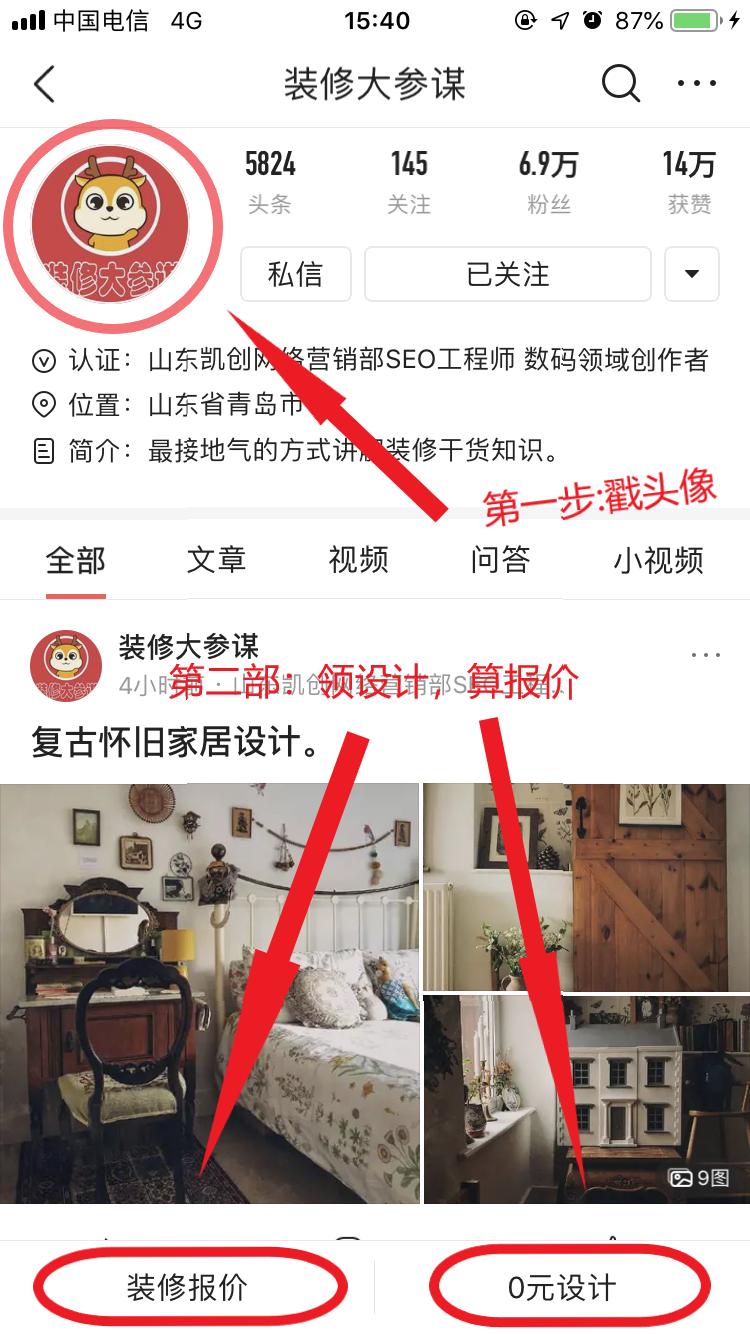Open more options on the 复古怀旧家居设计 post

(706, 653)
